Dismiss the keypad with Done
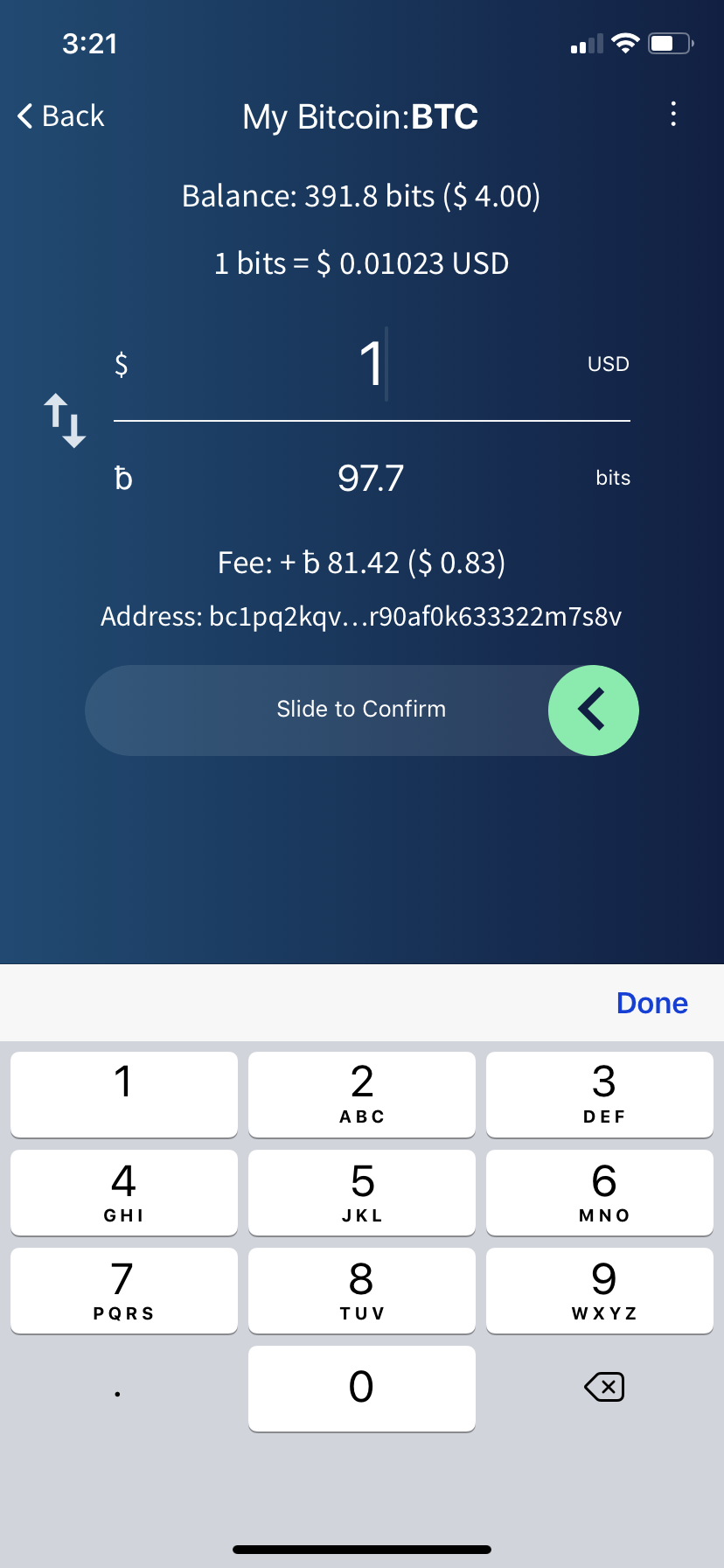 pos(652,1003)
